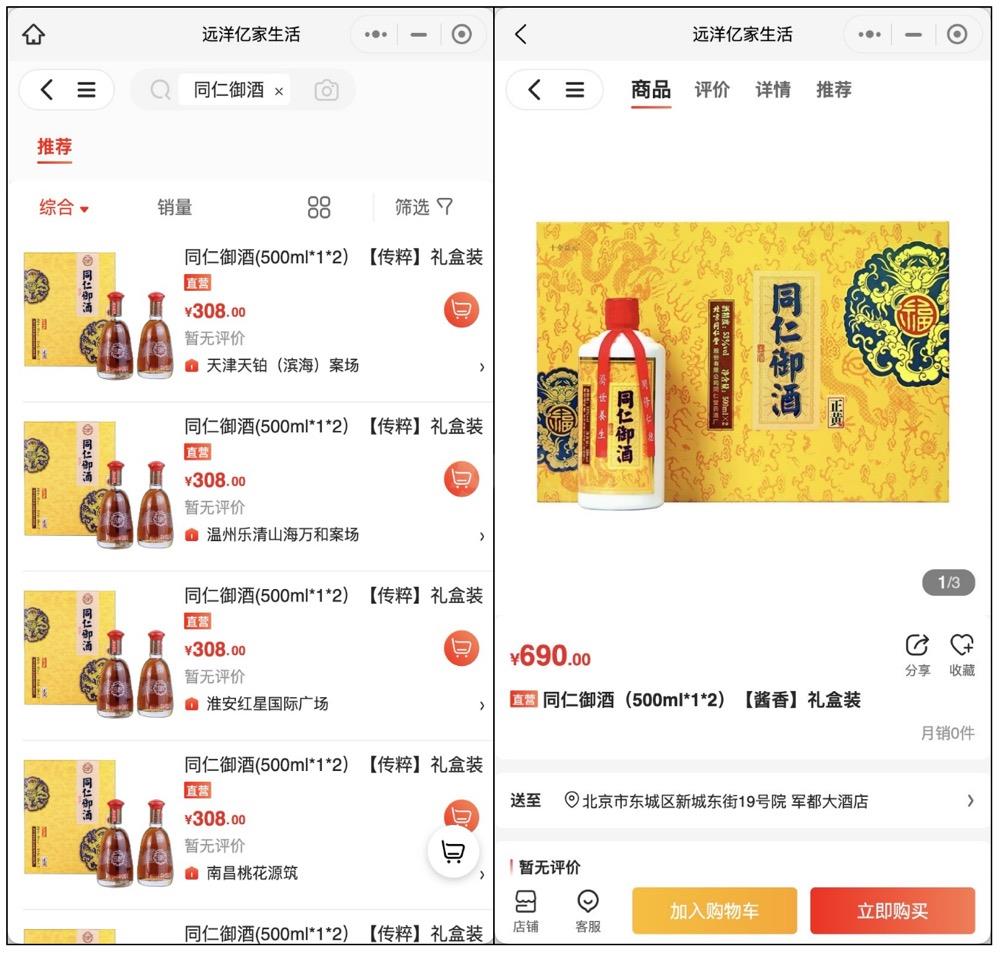Open the 筛选 filter panel
The width and height of the screenshot is (1000, 953).
(423, 207)
